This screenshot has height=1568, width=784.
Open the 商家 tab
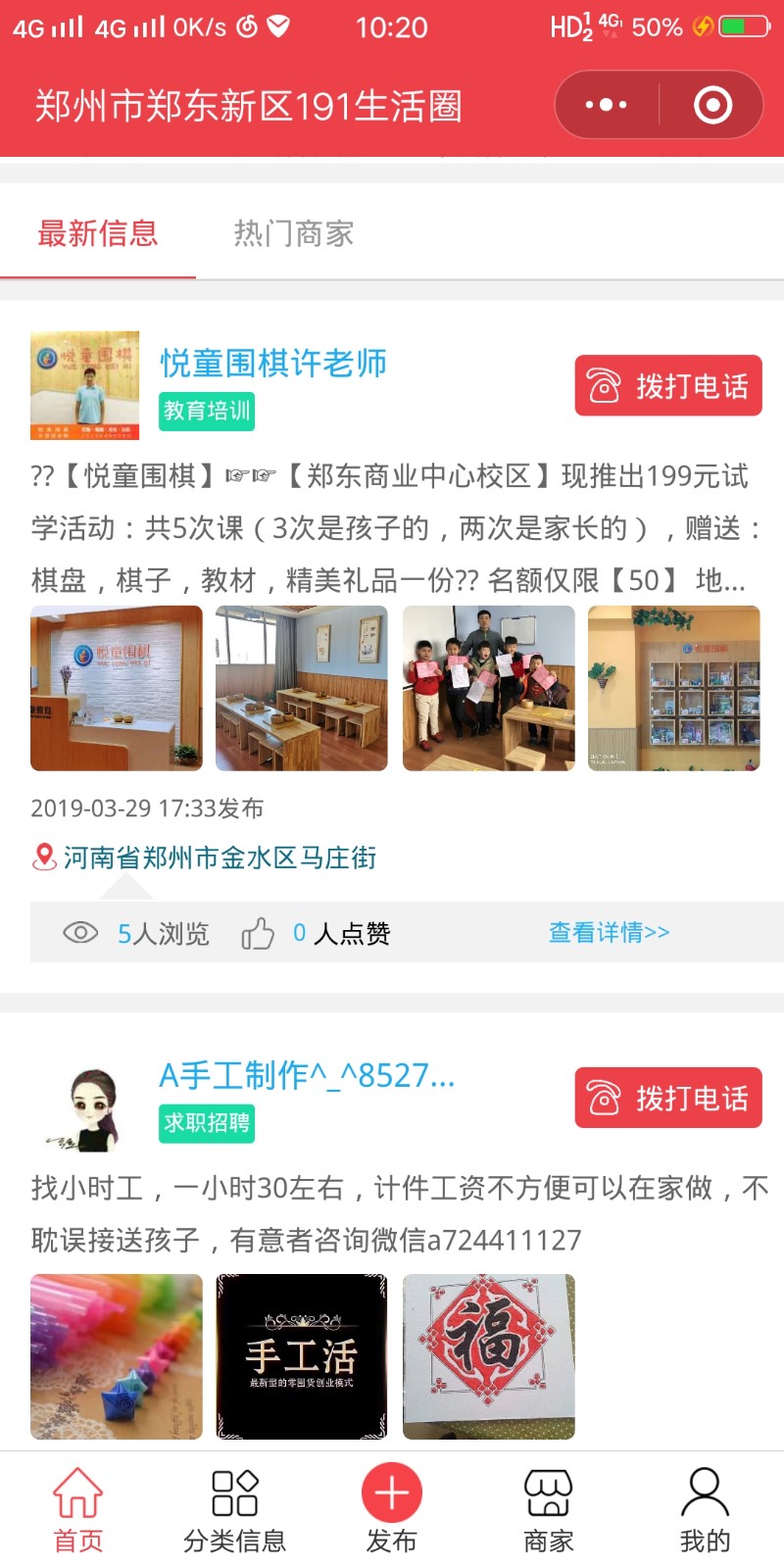[x=548, y=1510]
